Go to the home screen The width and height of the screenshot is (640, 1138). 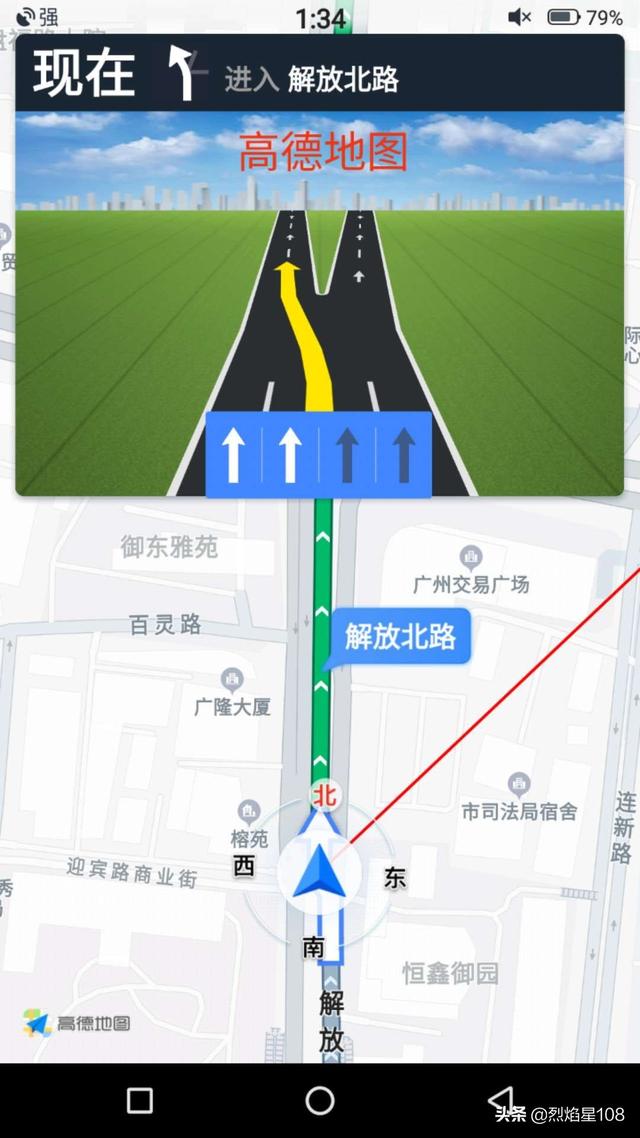coord(319,1100)
